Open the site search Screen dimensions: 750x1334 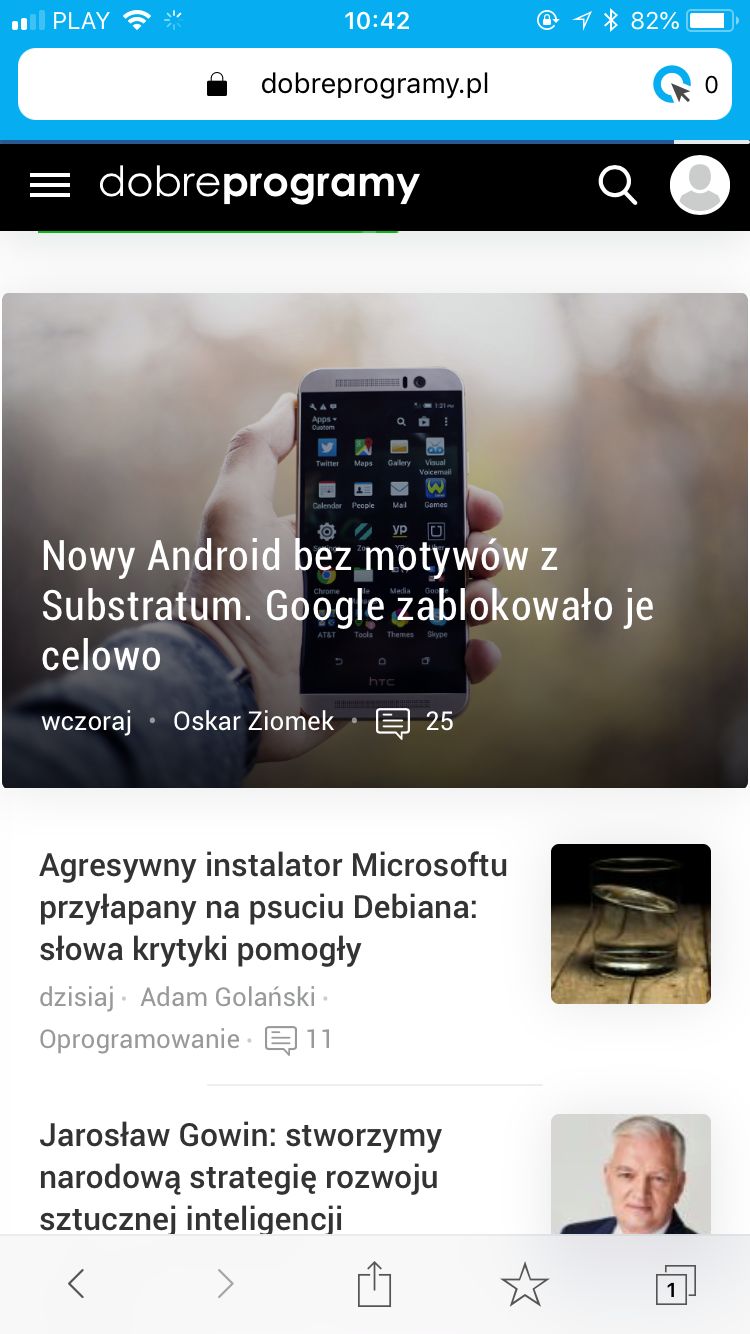point(618,185)
